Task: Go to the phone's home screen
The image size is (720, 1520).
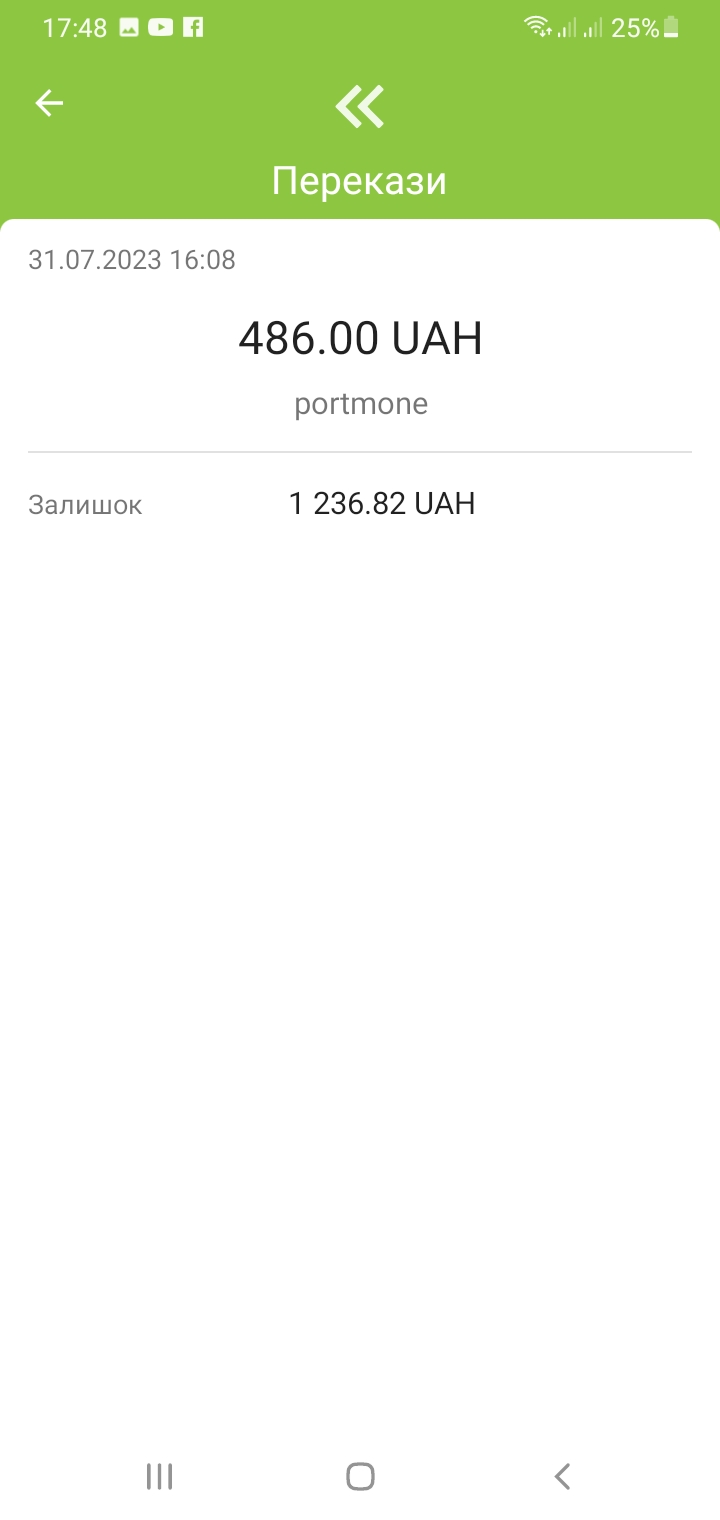Action: click(360, 1476)
